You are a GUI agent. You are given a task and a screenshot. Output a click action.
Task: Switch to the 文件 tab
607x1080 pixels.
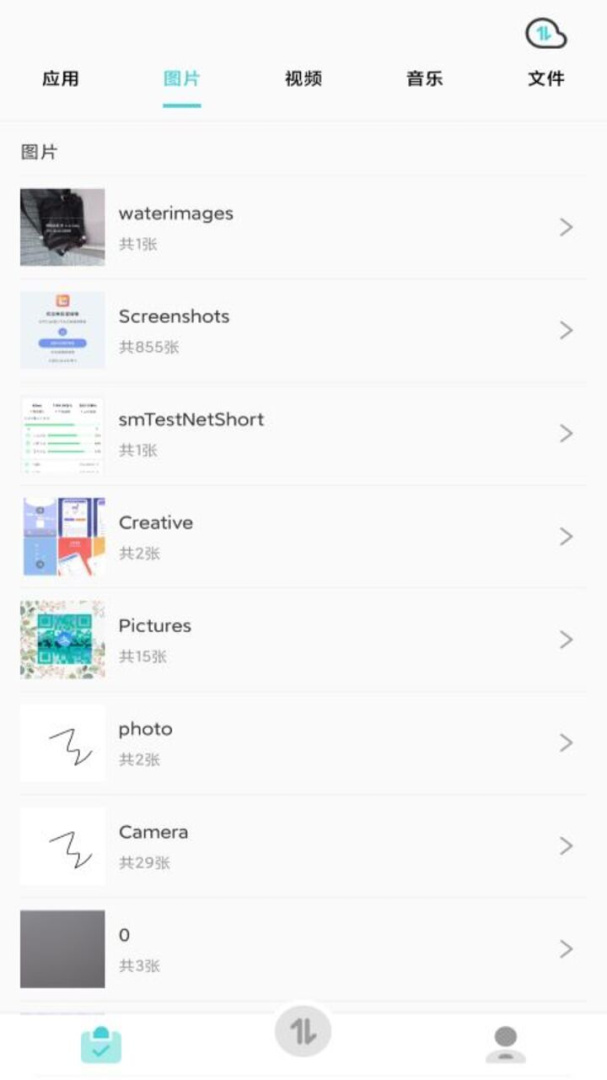[x=546, y=79]
